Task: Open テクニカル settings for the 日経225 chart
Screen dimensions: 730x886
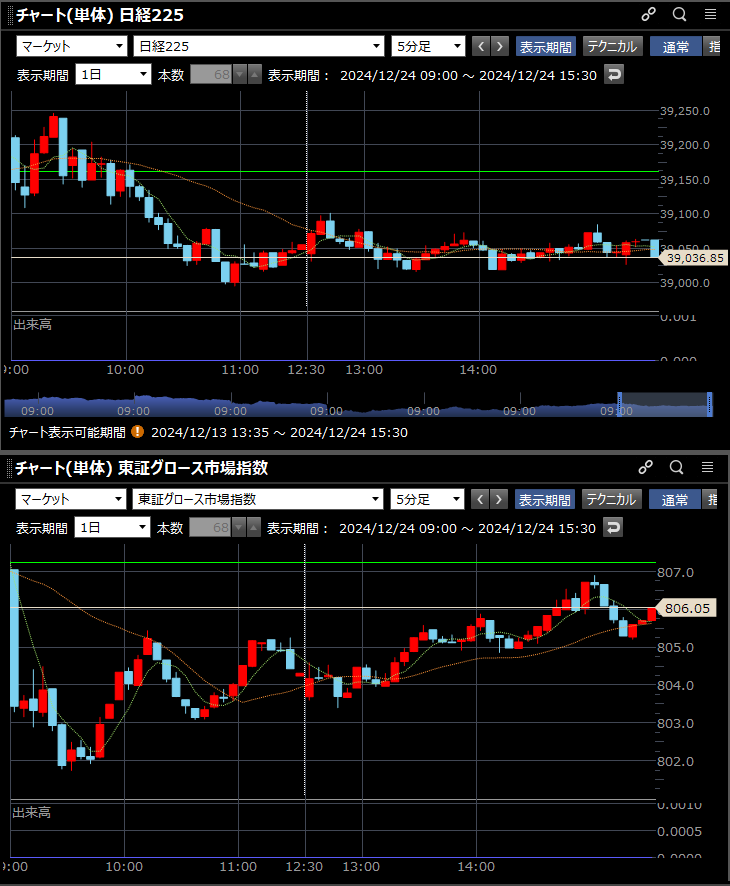Action: point(613,46)
